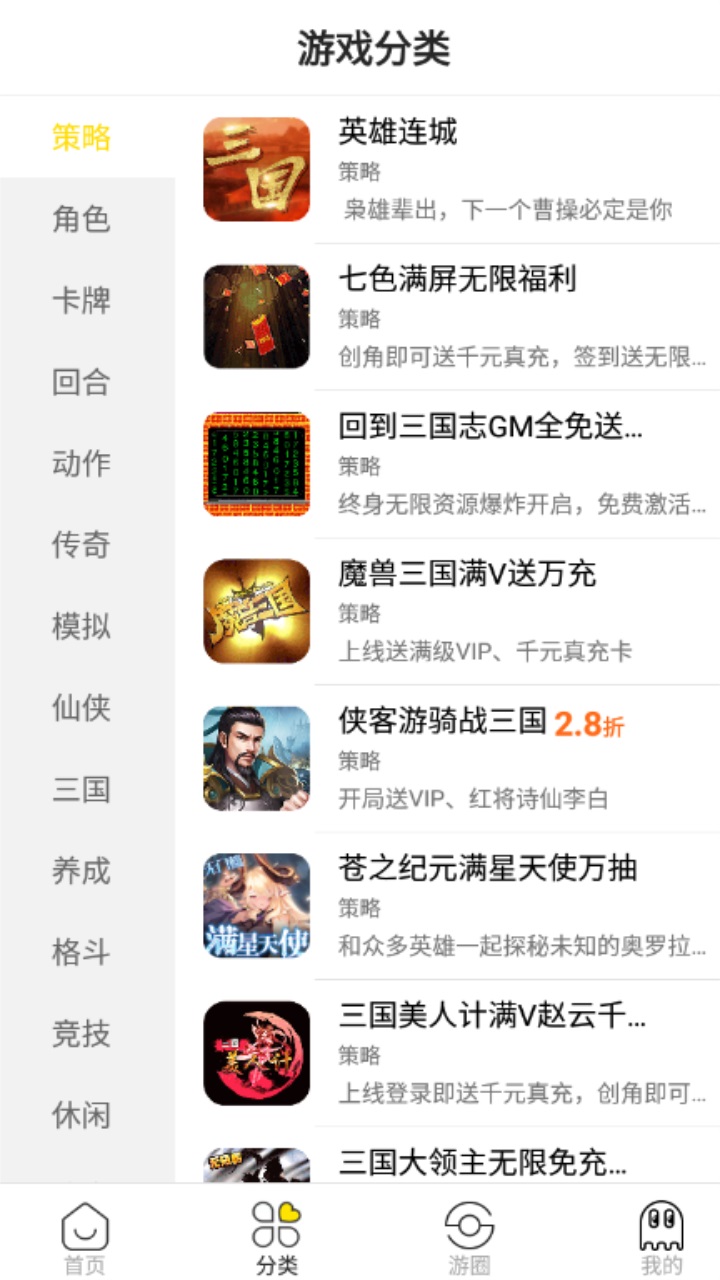Select the 休闲 category

tap(81, 1115)
